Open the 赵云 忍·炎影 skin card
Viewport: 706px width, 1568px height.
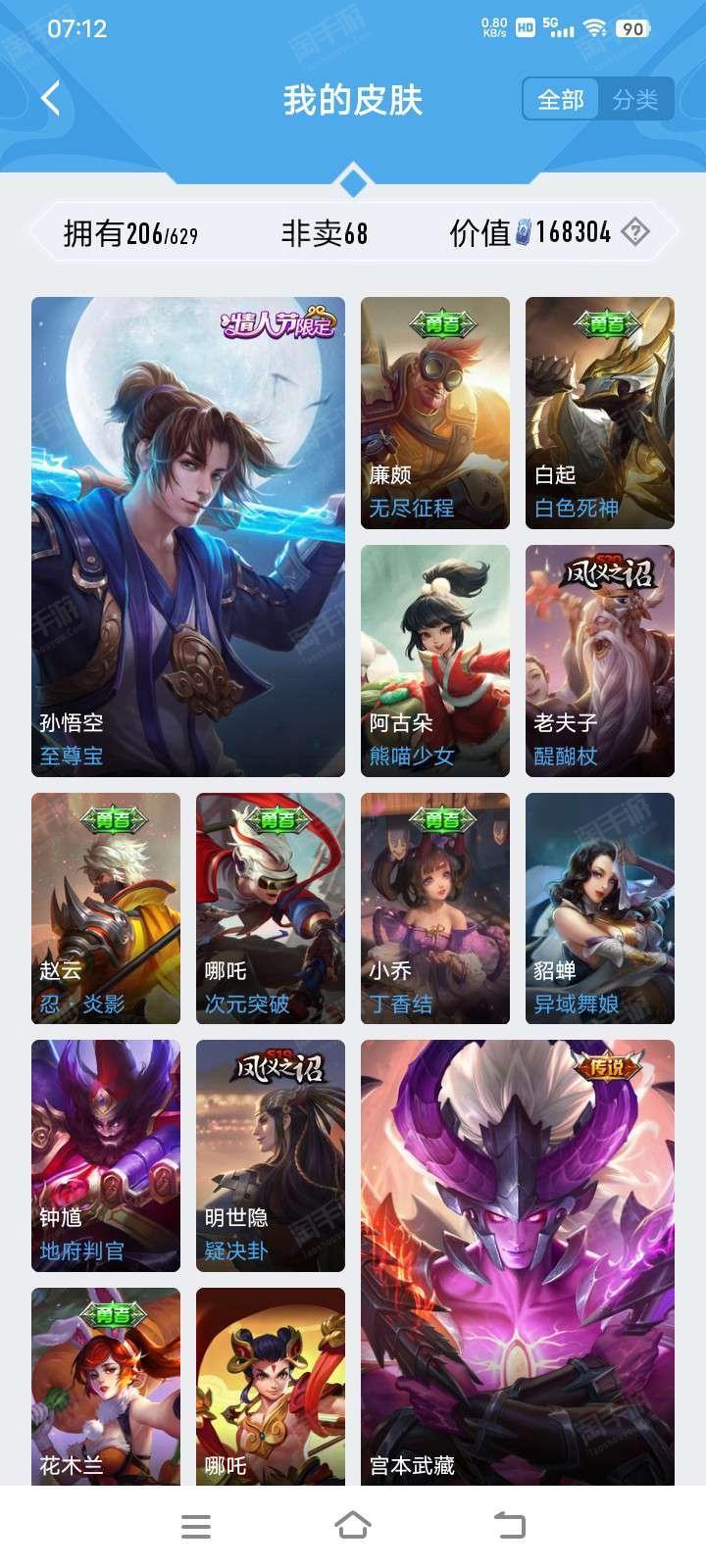pyautogui.click(x=106, y=907)
